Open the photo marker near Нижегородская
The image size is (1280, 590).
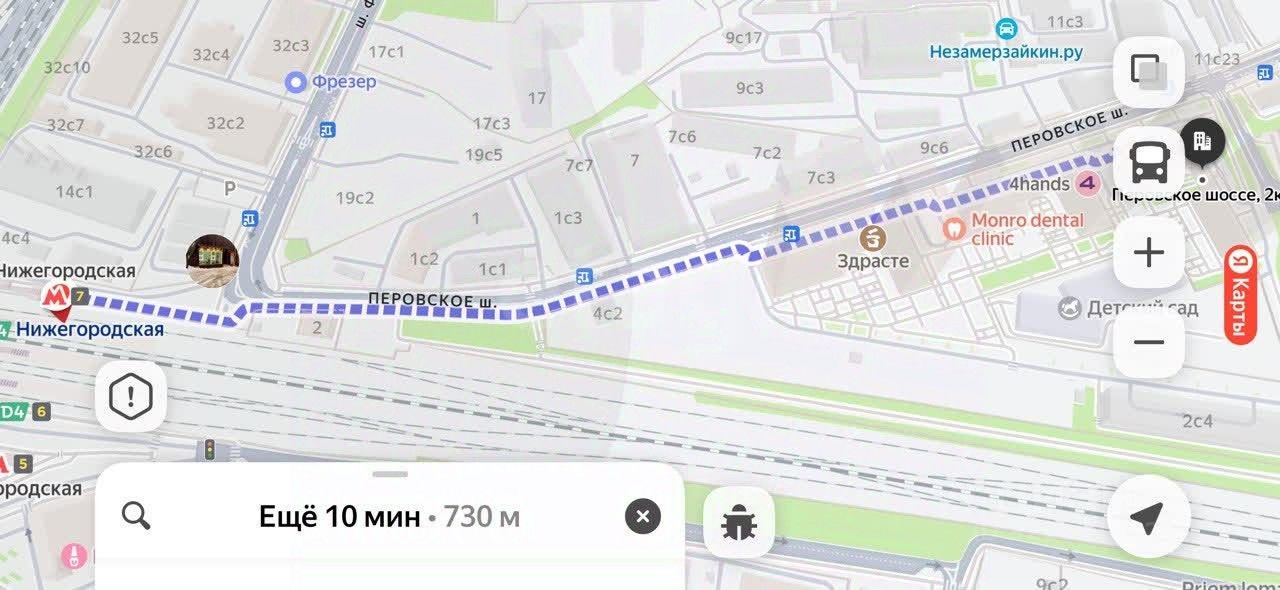(x=212, y=260)
